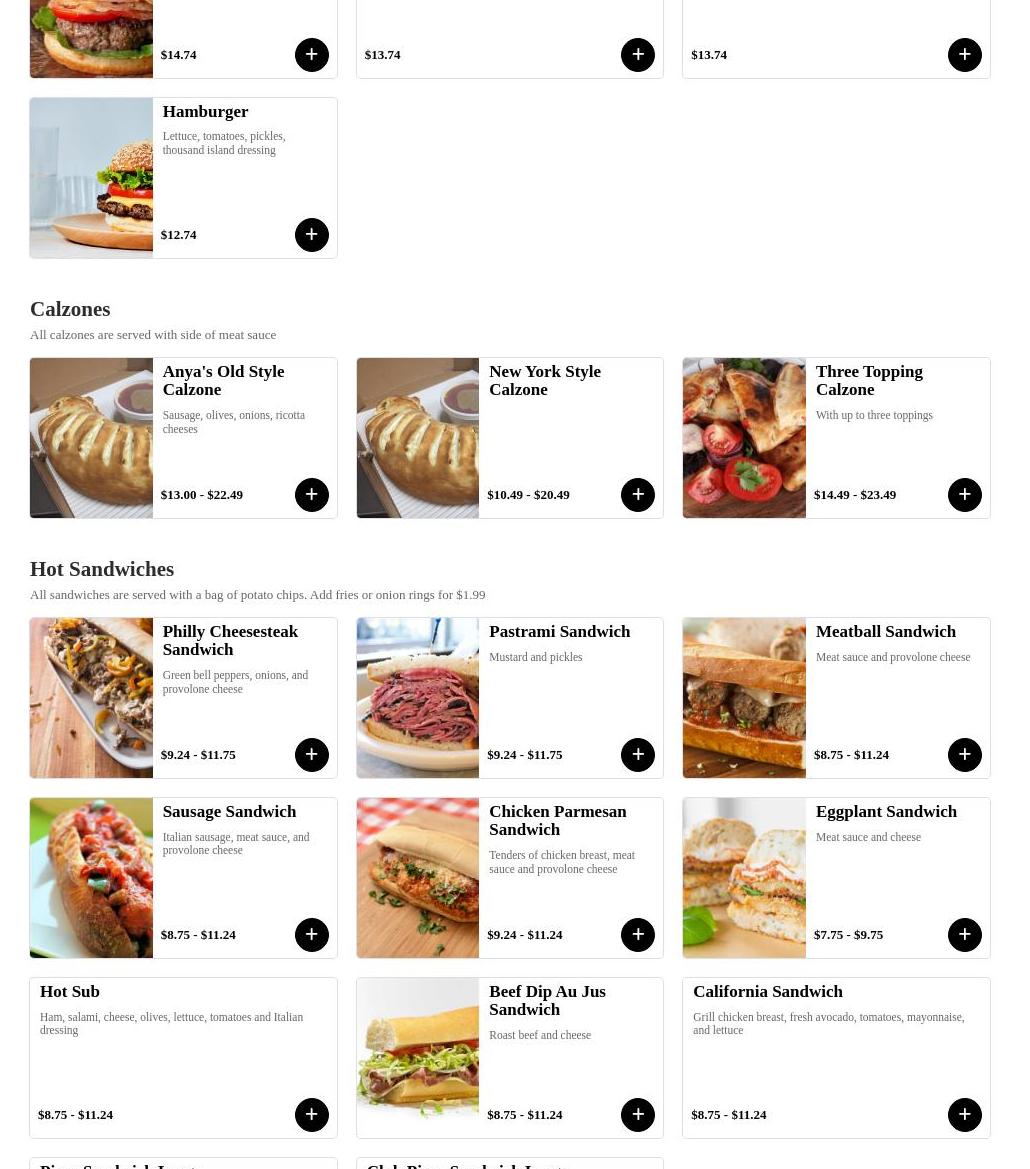Add the Sausage Sandwich to cart

[311, 935]
